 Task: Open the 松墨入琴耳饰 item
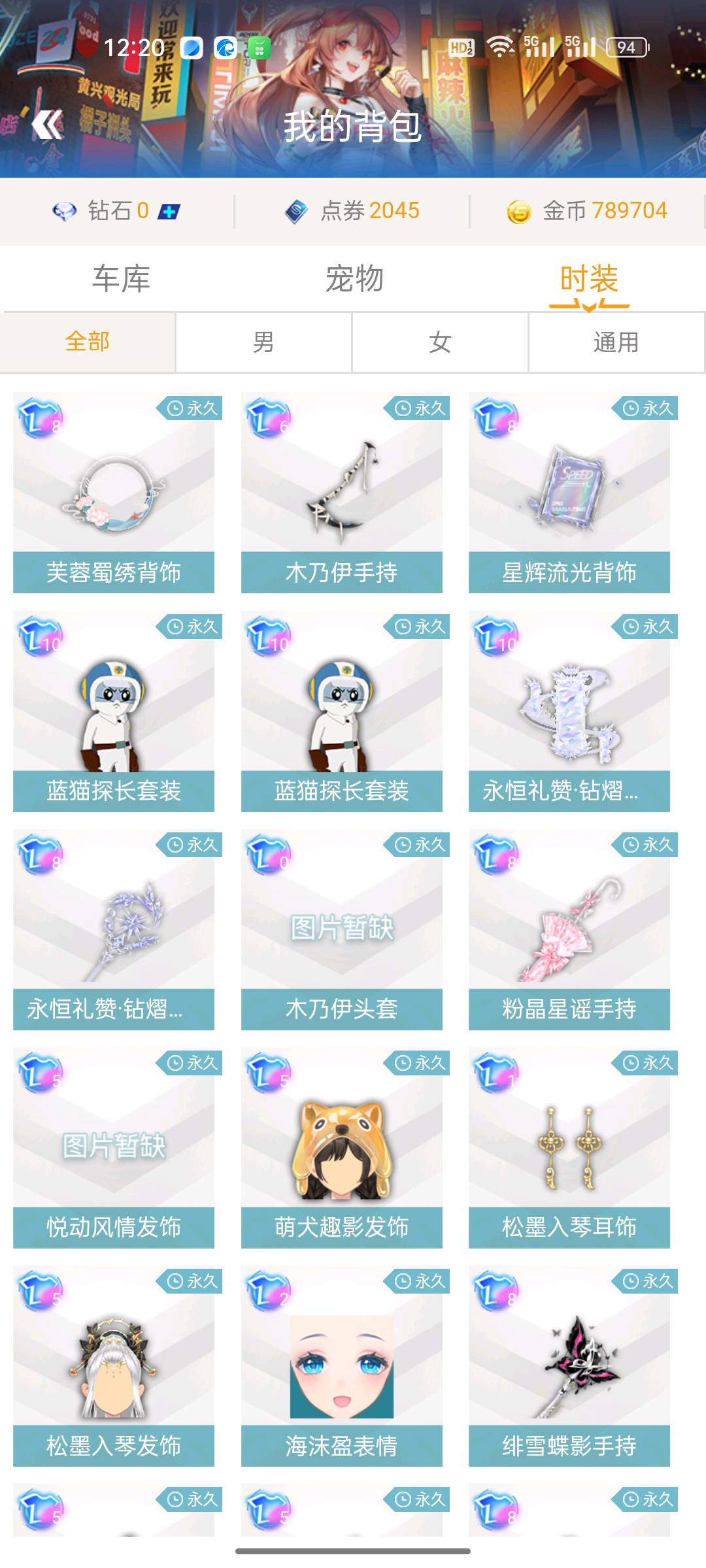point(569,1148)
